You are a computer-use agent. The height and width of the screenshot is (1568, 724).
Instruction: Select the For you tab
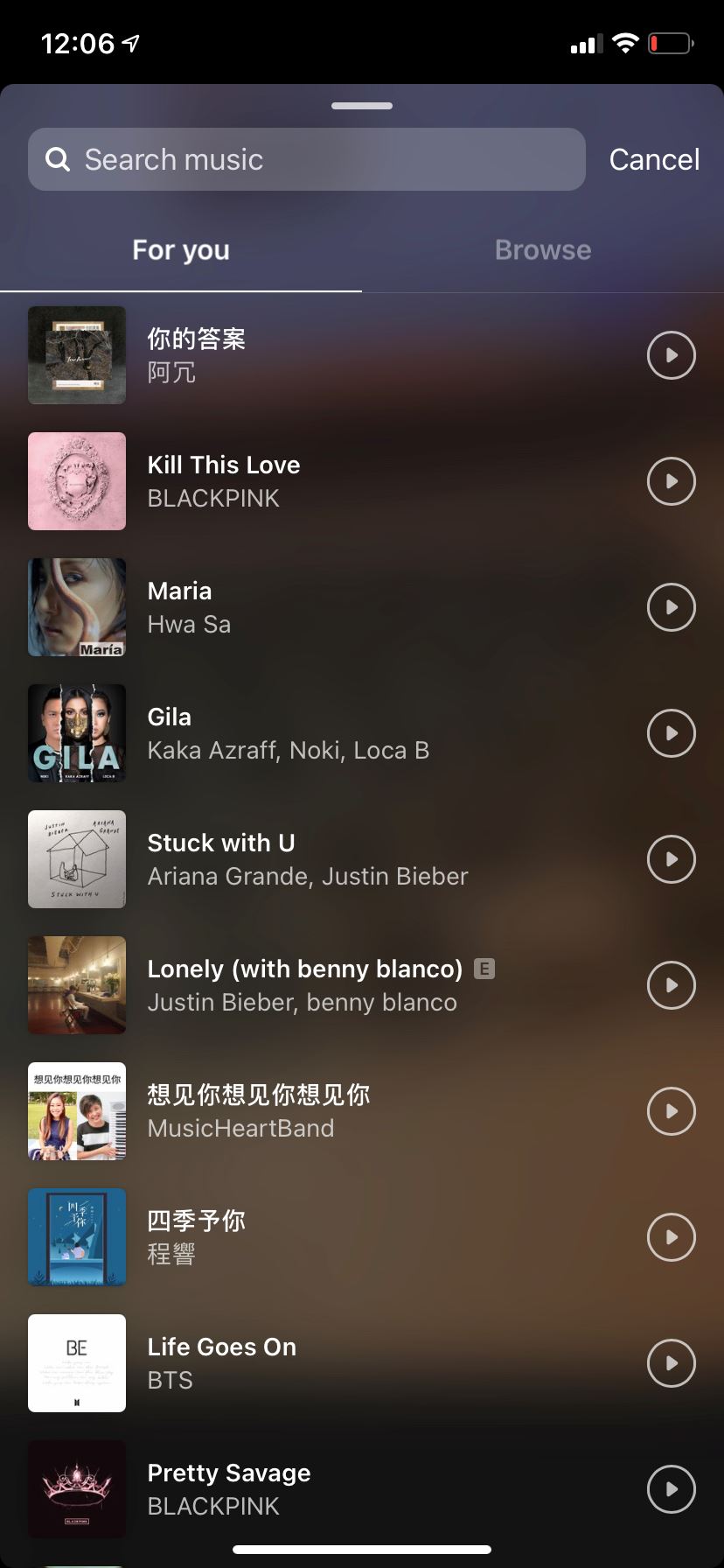pos(180,250)
